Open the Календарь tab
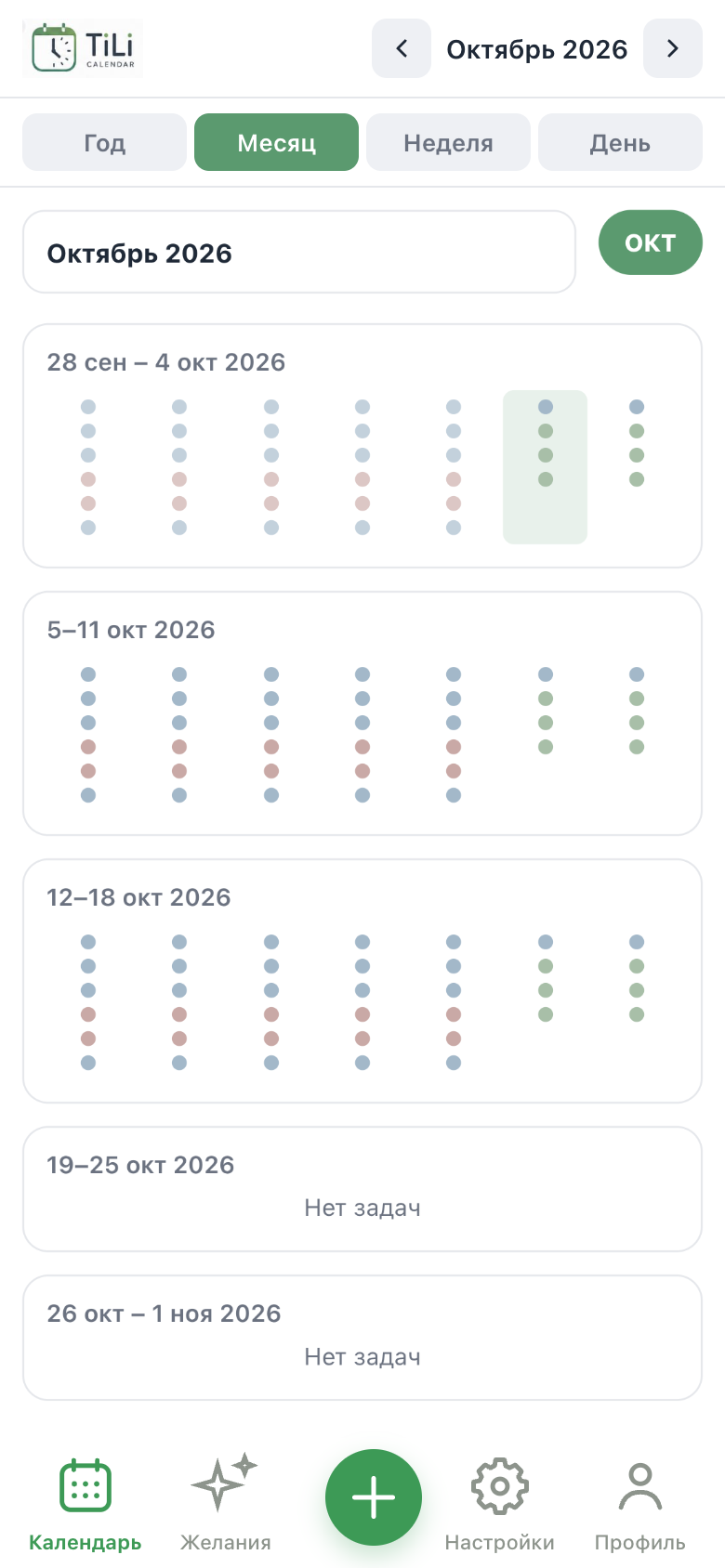 pos(86,1505)
